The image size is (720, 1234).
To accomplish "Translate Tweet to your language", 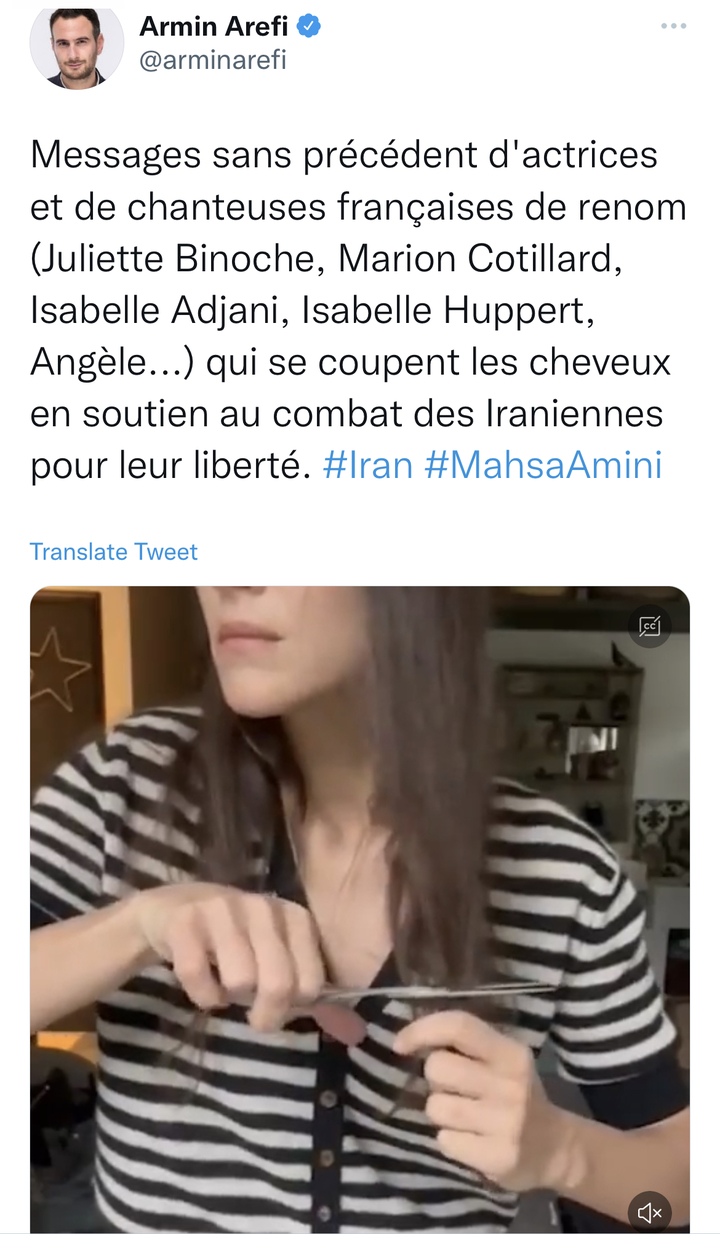I will (x=114, y=552).
